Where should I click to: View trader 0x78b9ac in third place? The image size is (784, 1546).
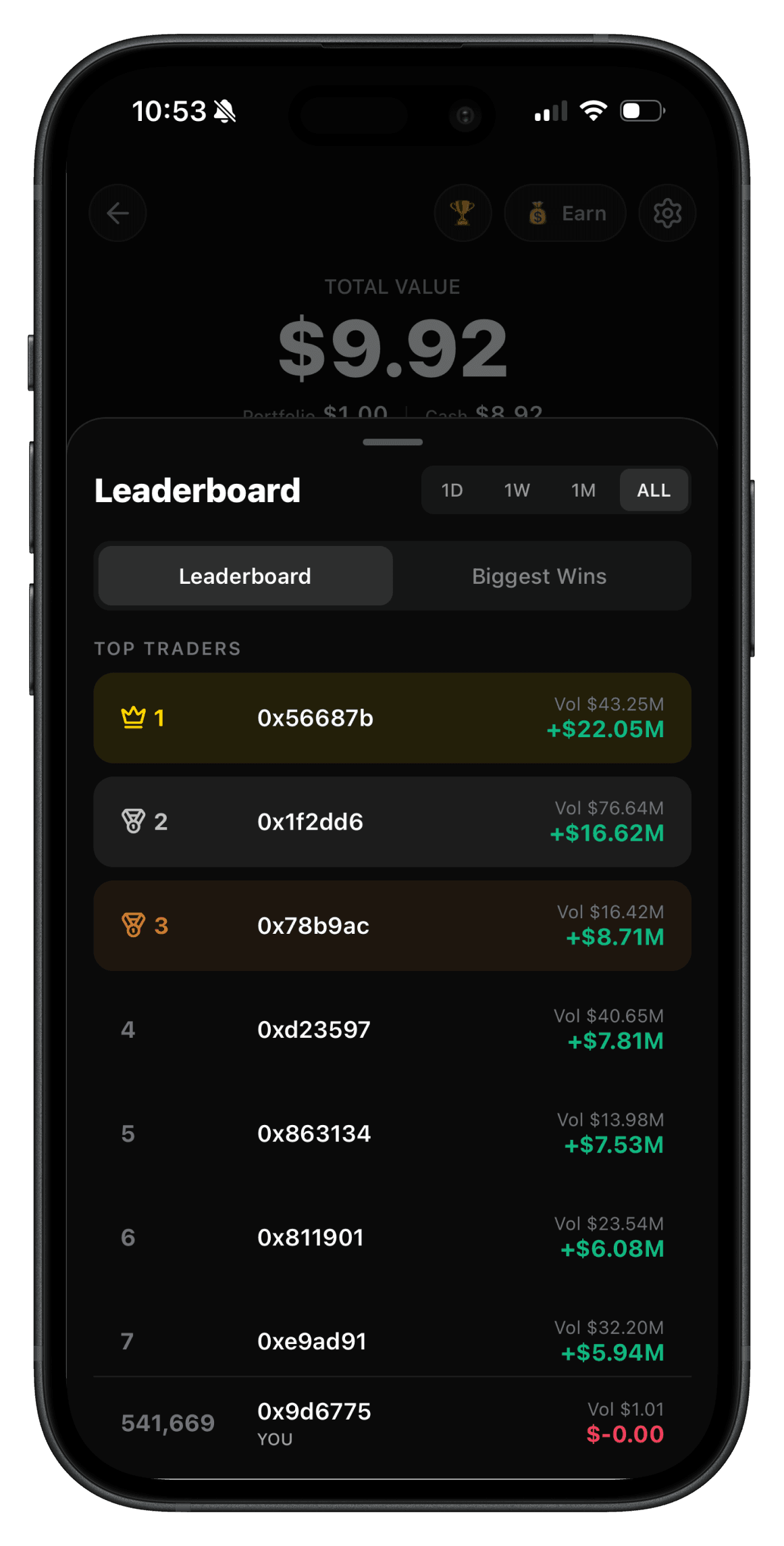point(392,926)
